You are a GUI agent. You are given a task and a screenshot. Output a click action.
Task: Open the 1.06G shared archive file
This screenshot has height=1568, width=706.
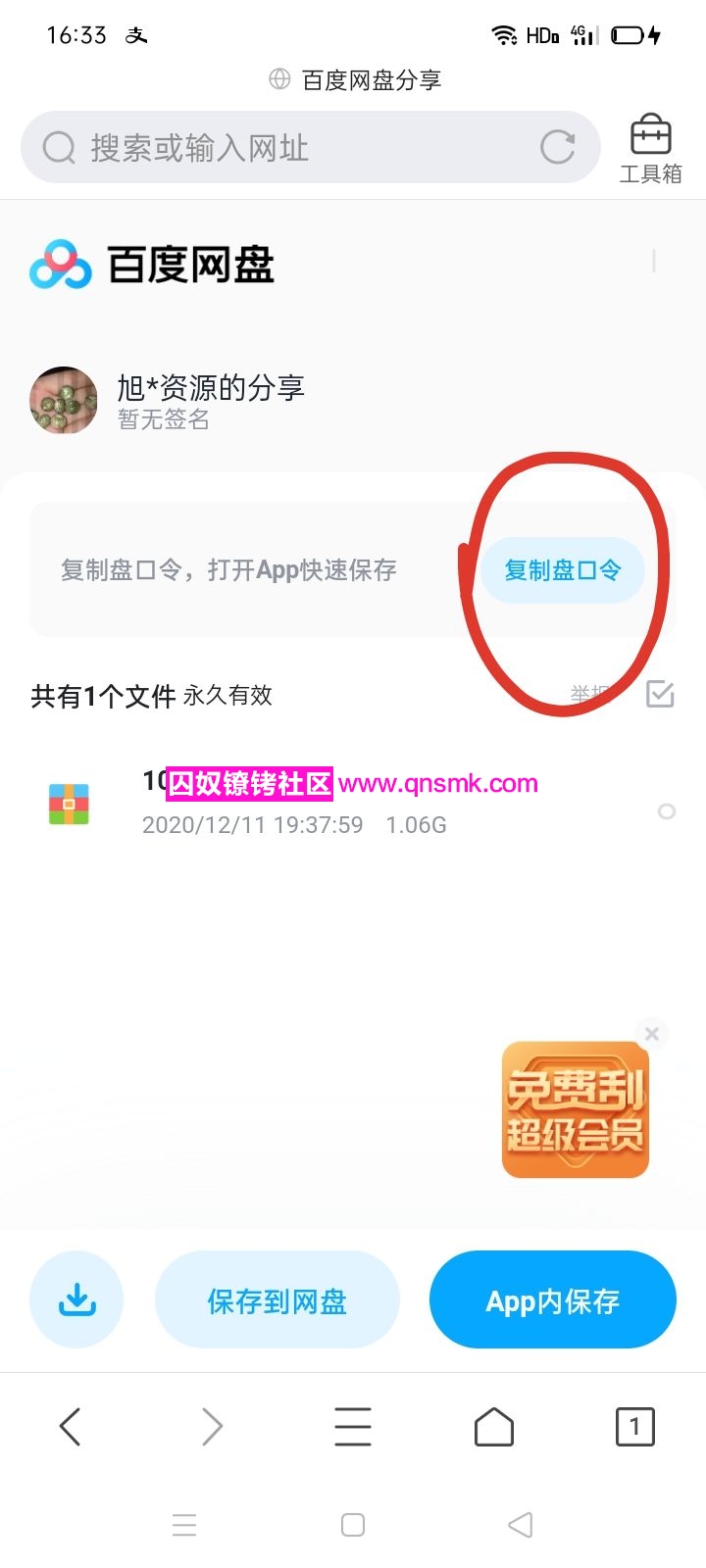[343, 804]
